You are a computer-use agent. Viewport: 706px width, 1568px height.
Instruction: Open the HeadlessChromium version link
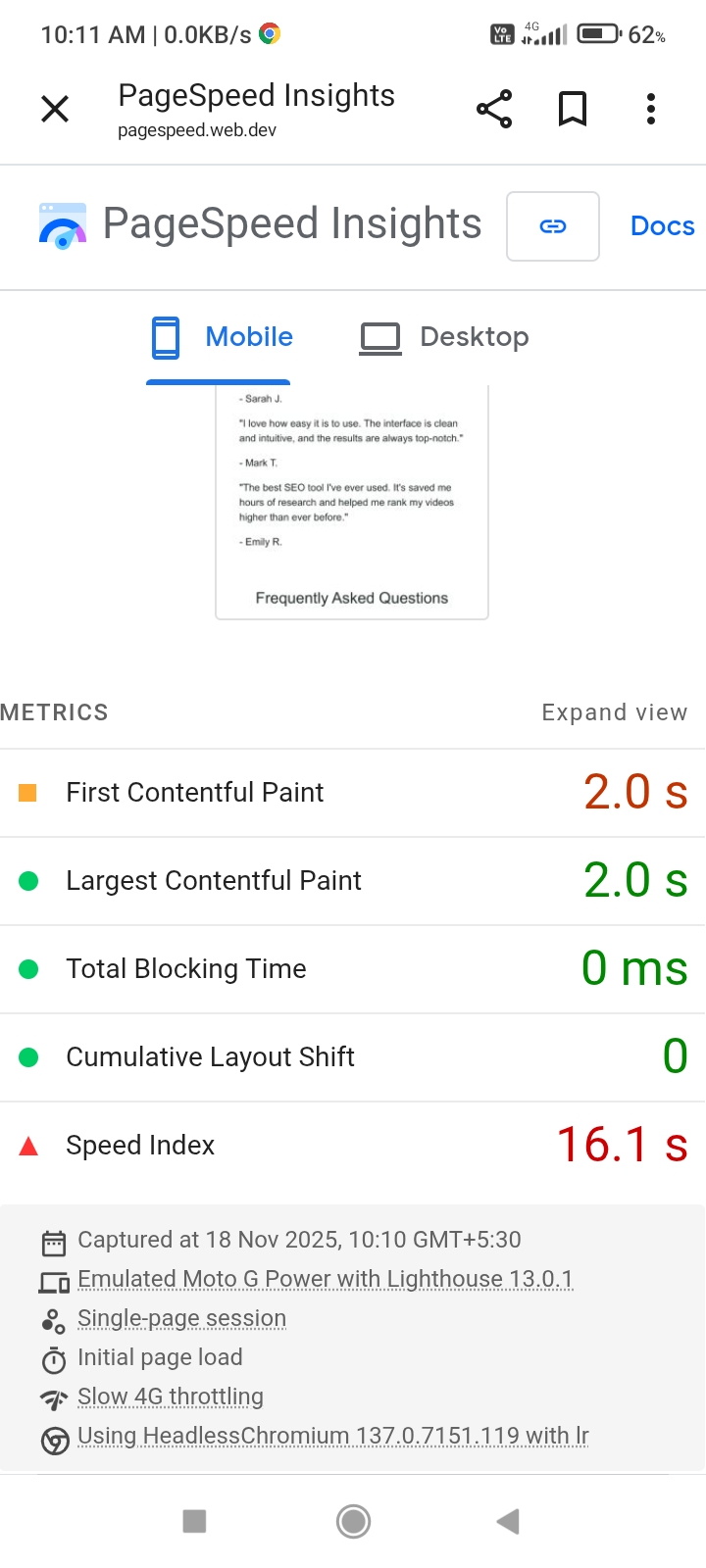332,1436
